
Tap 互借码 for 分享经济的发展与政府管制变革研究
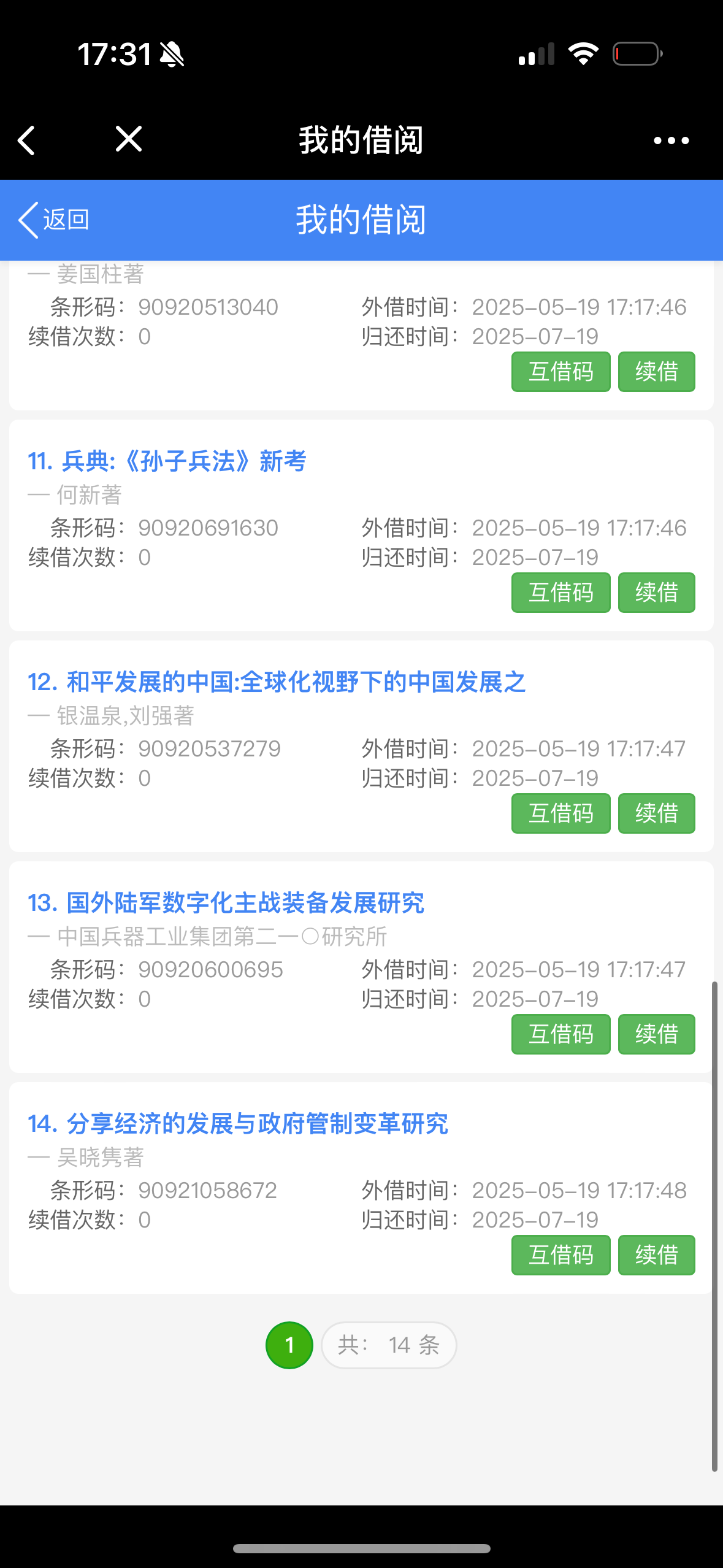coord(560,1255)
